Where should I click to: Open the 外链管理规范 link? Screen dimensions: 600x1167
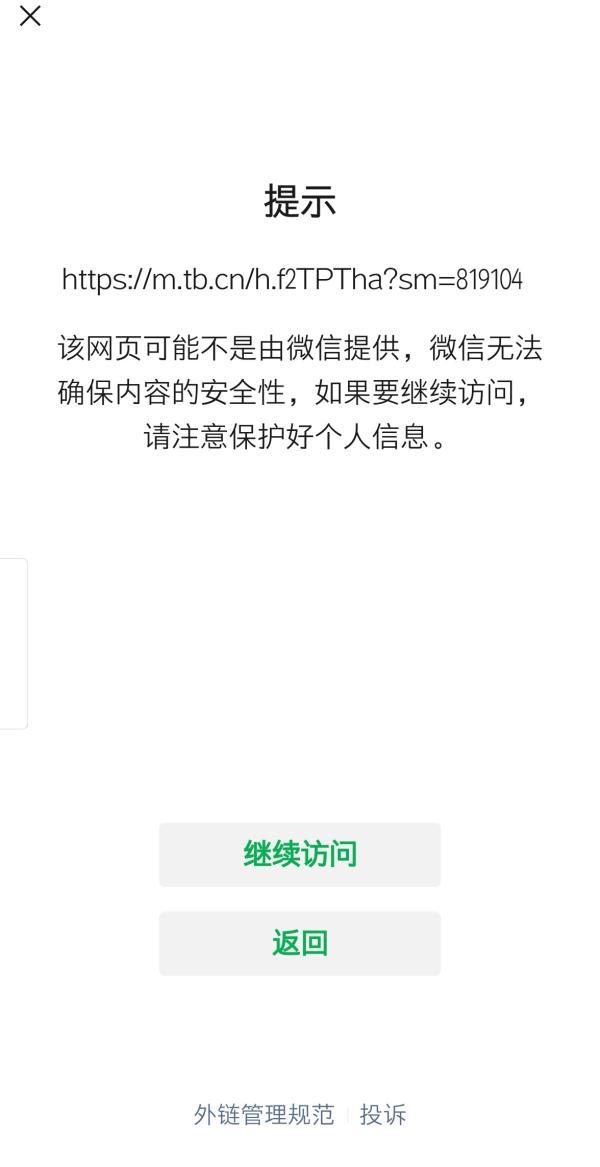tap(264, 1114)
